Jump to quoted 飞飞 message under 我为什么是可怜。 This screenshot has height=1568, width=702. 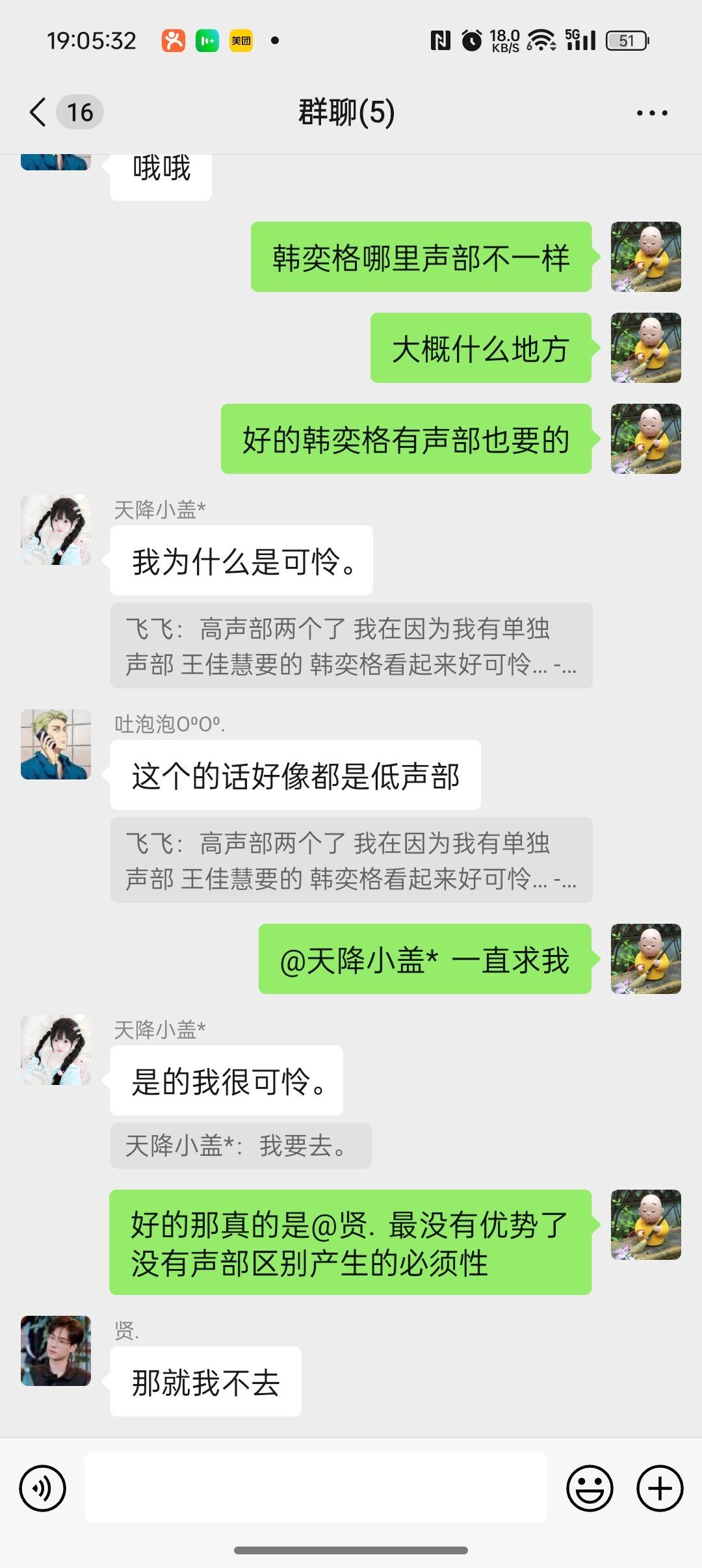[x=351, y=646]
